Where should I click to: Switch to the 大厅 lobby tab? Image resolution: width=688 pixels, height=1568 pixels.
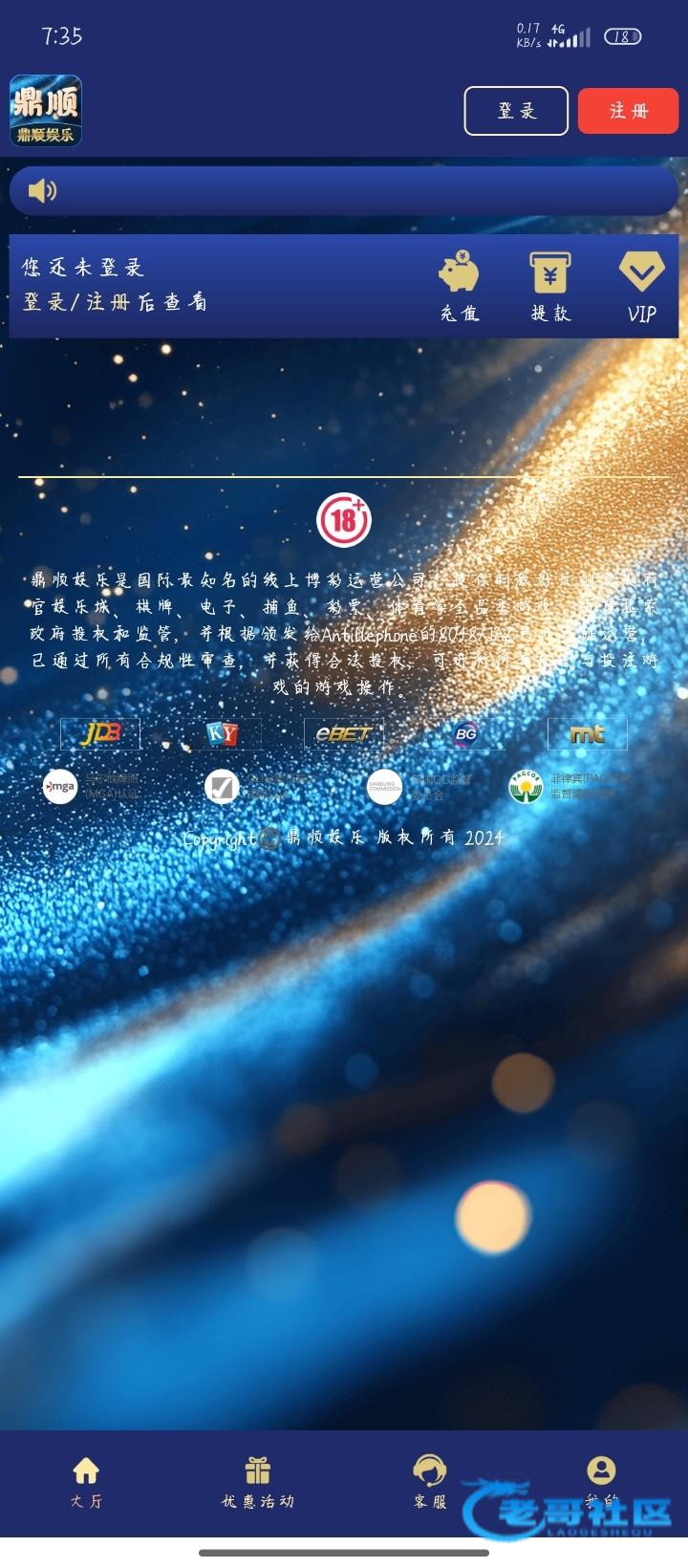coord(86,1482)
